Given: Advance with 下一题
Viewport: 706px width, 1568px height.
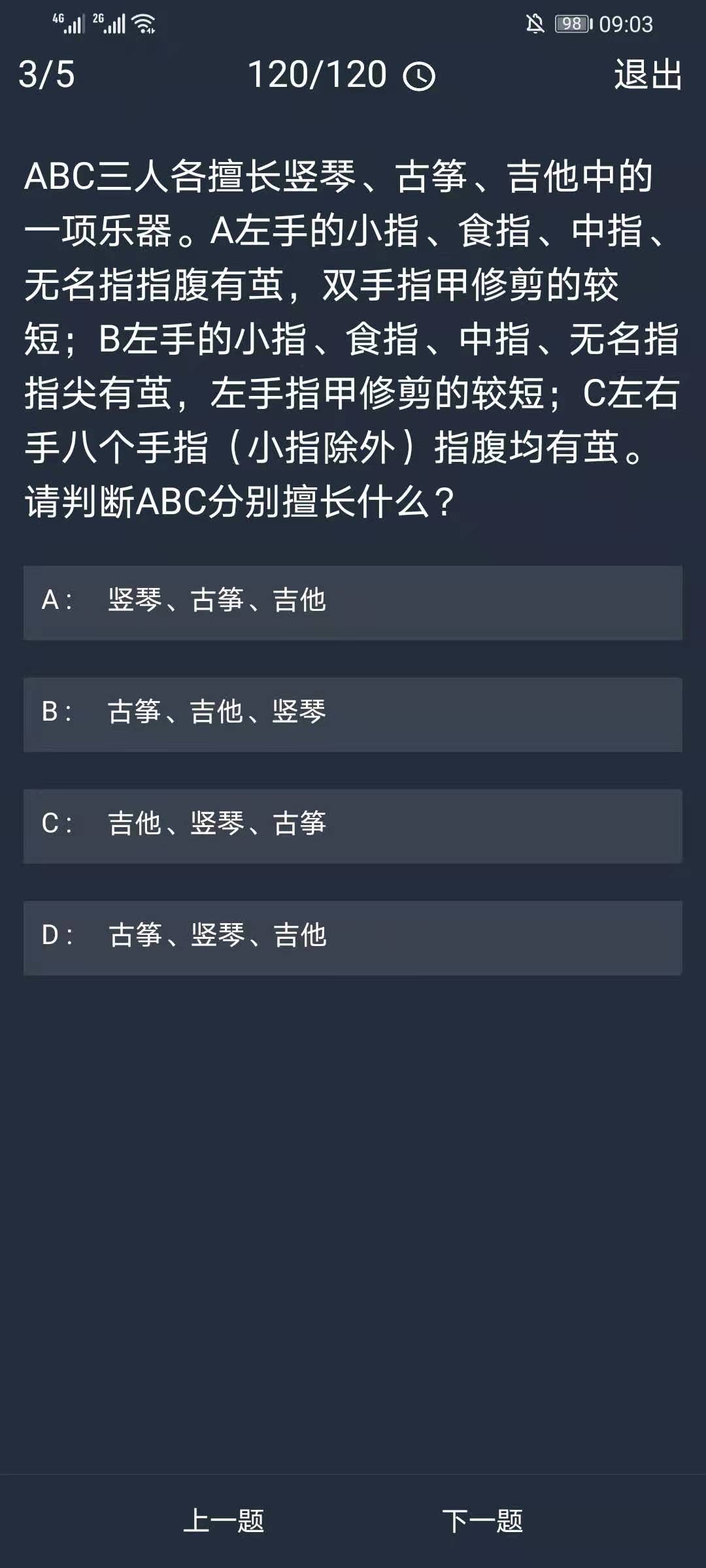Looking at the screenshot, I should tap(482, 1521).
